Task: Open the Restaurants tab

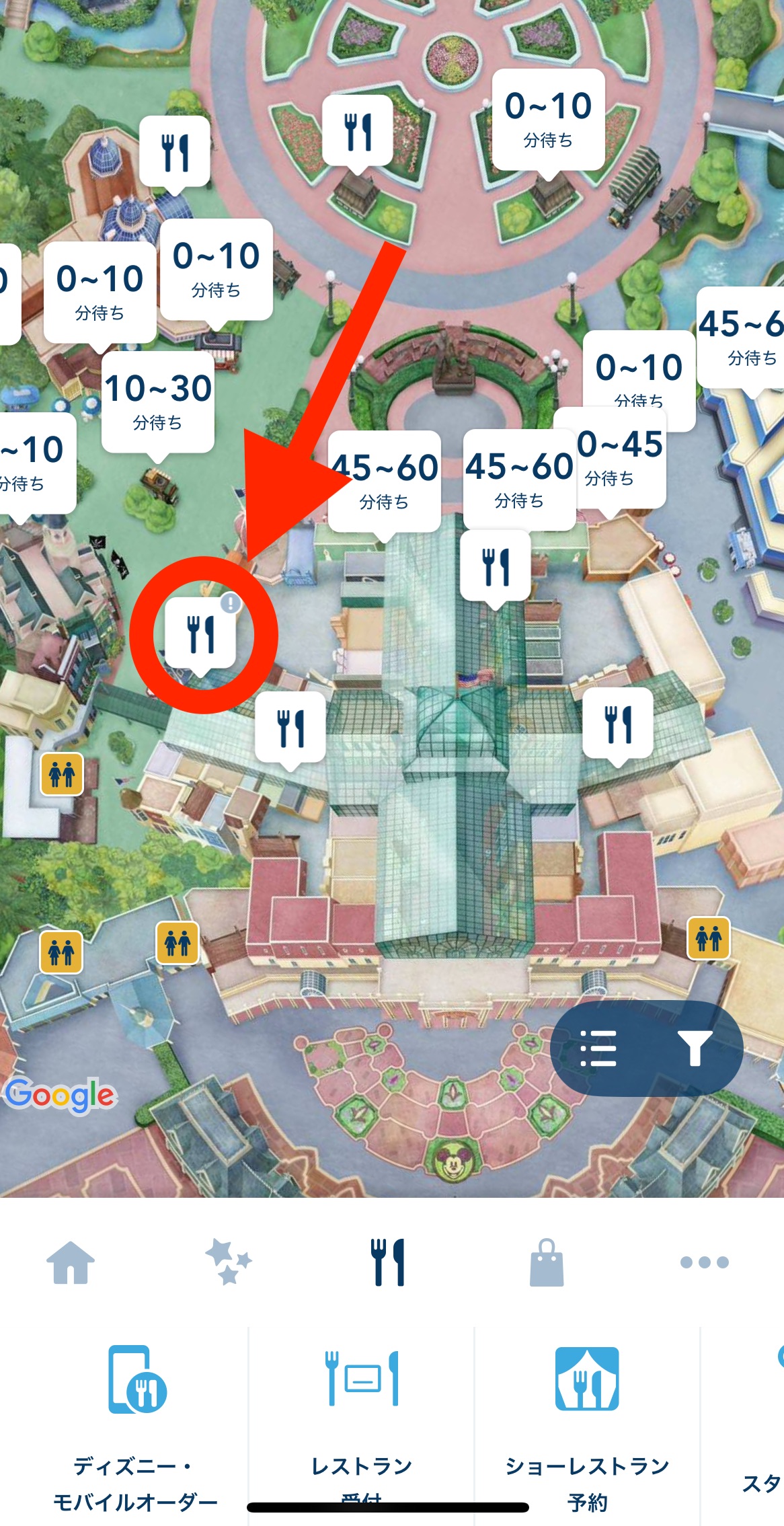Action: tap(388, 1262)
